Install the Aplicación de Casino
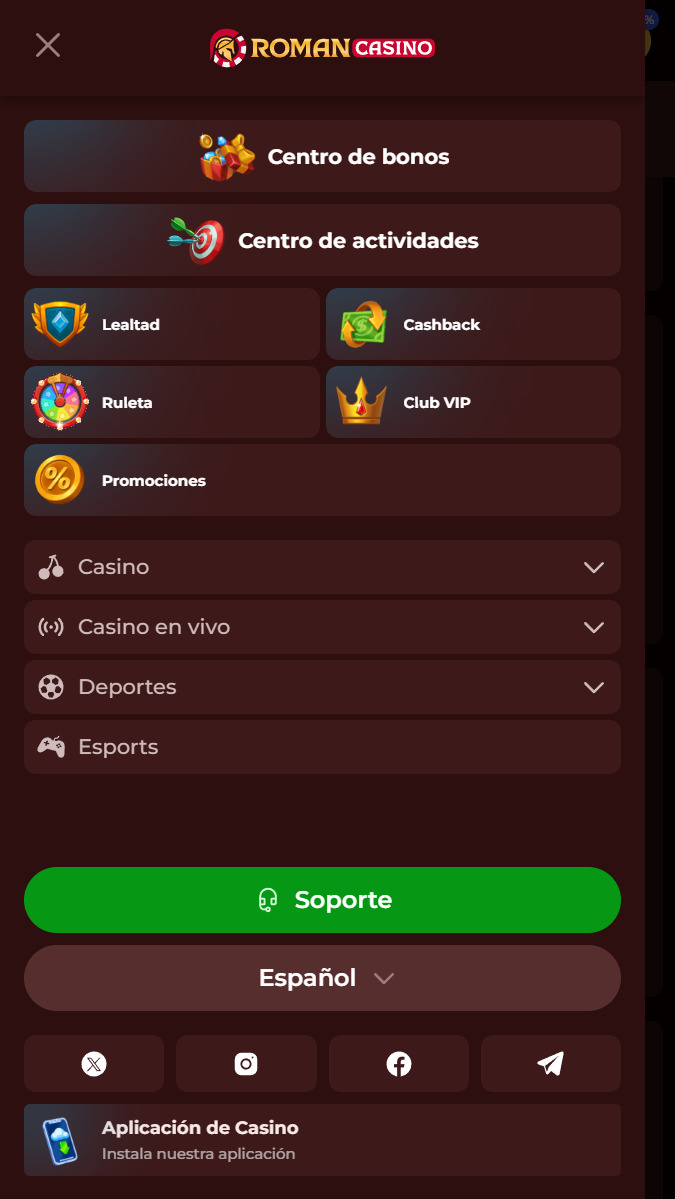Screen dimensions: 675x1199 click(x=322, y=1140)
